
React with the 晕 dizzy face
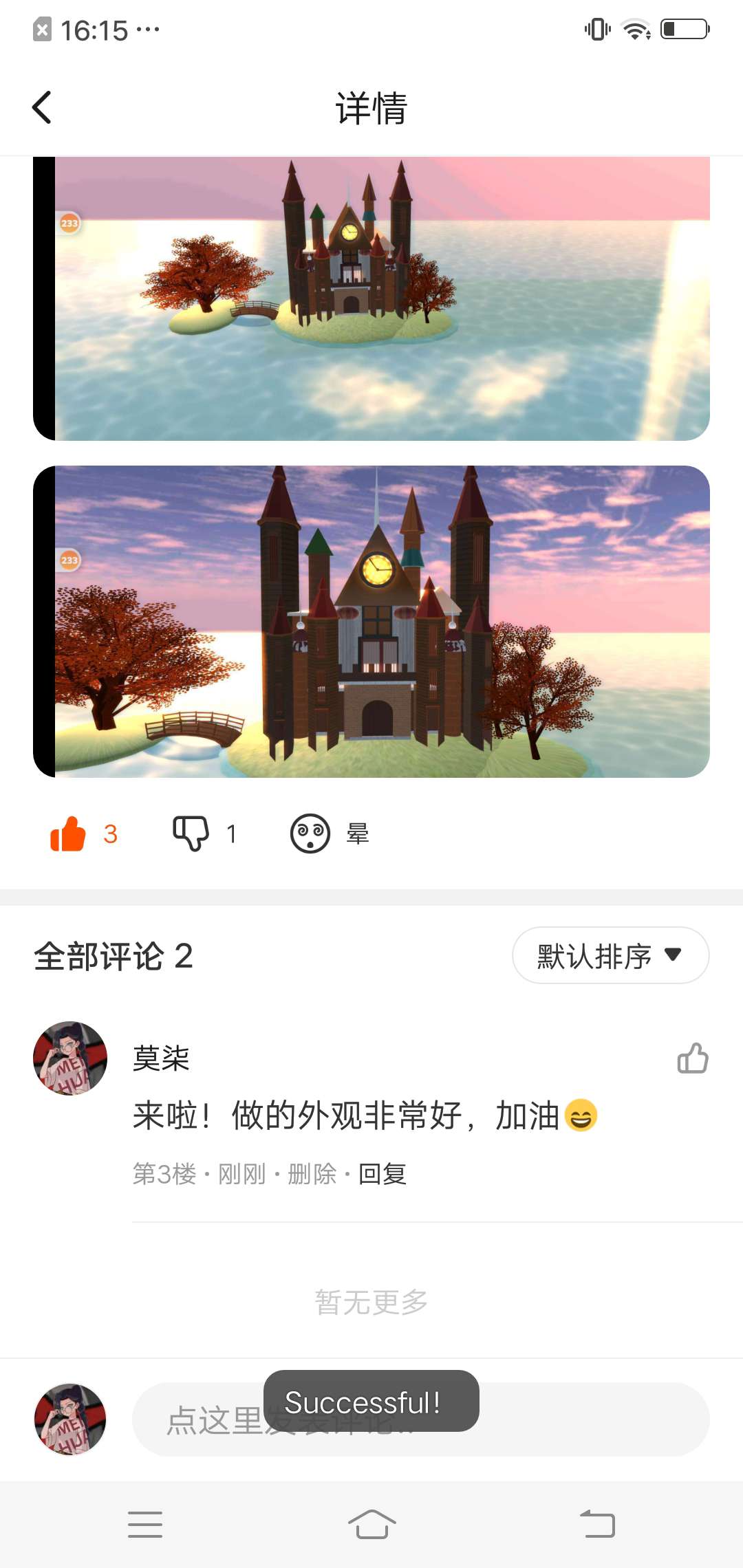(x=310, y=834)
